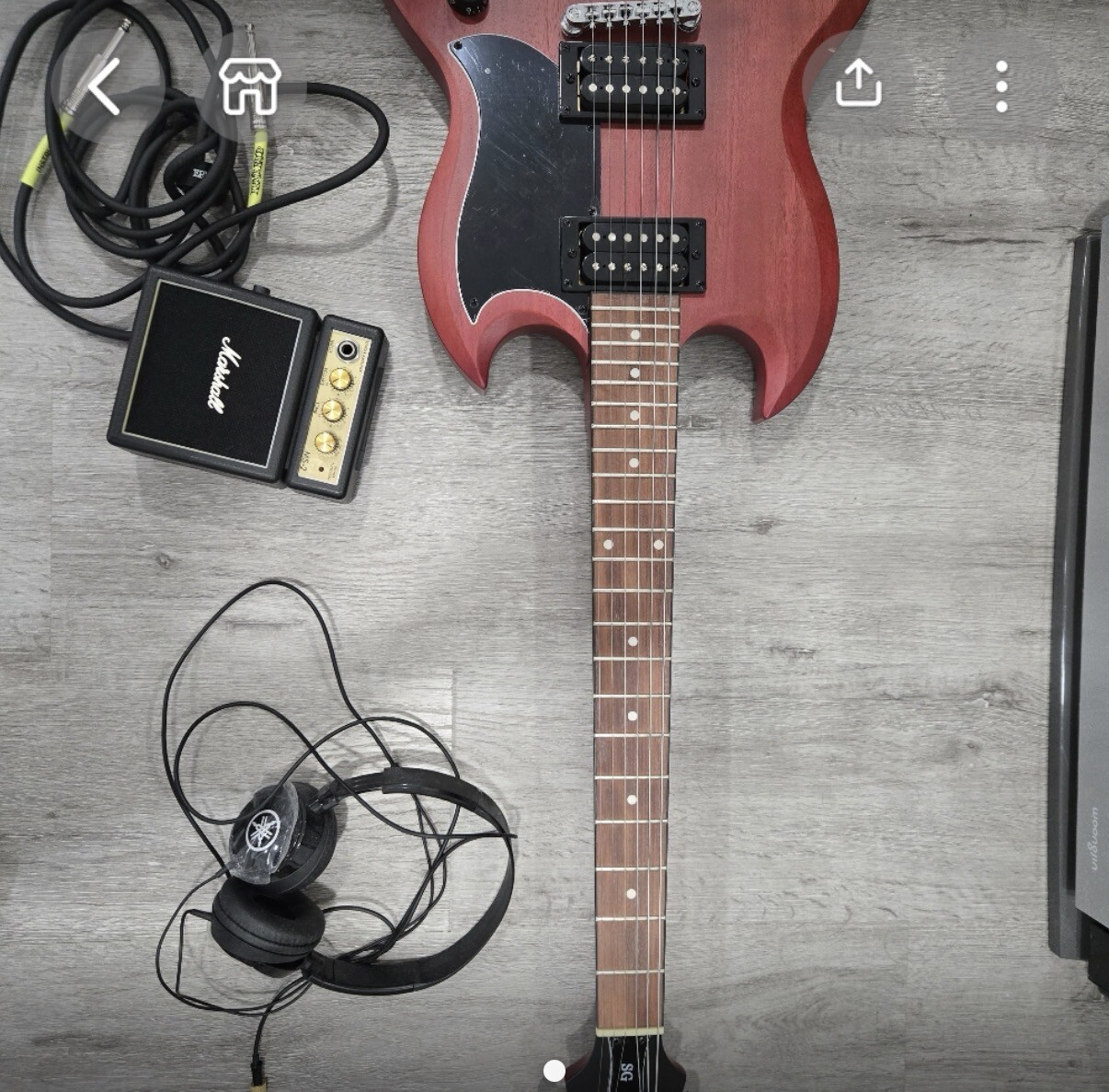The image size is (1109, 1092).
Task: Open the seller's storefront icon
Action: [249, 86]
